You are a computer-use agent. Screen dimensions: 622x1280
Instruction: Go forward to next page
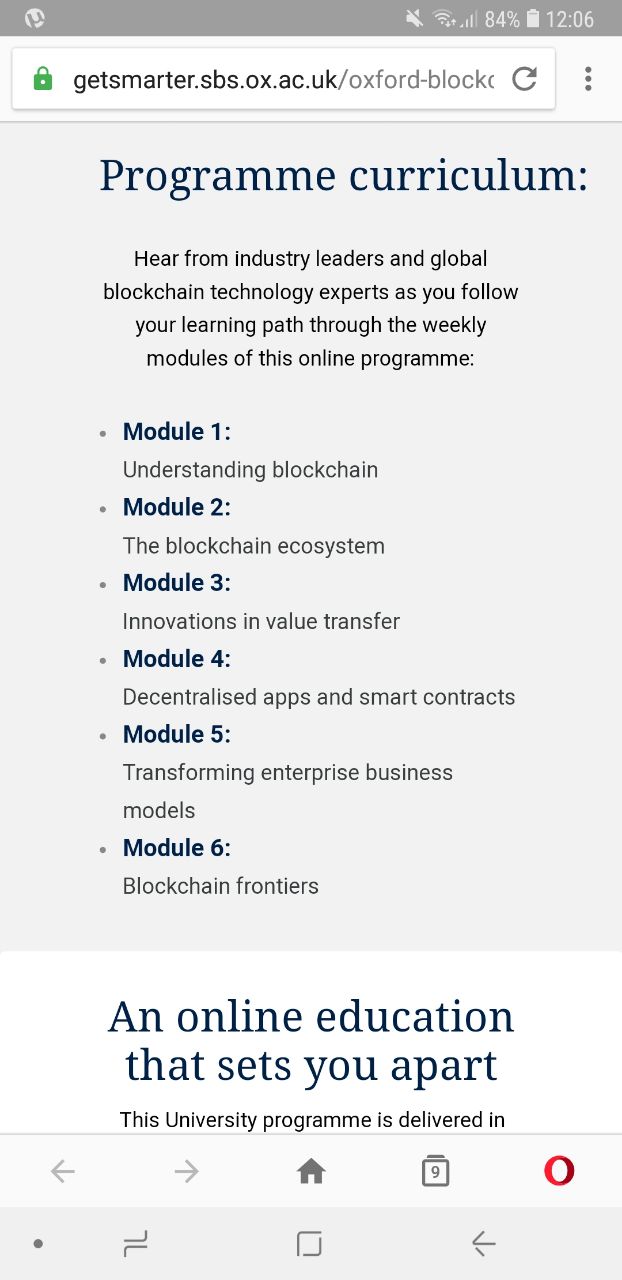(187, 1171)
